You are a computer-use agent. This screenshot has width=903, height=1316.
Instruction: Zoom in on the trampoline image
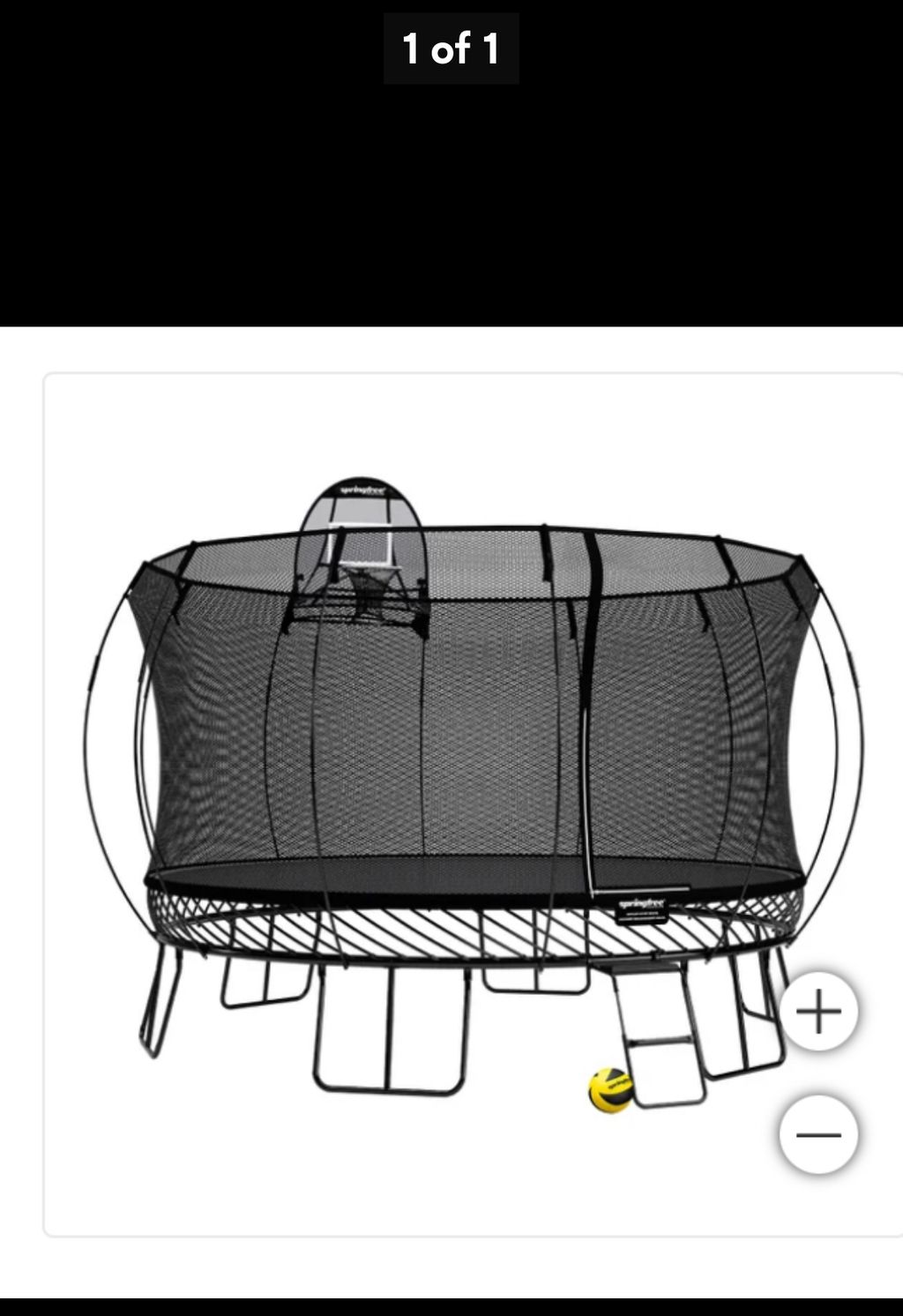coord(818,1011)
